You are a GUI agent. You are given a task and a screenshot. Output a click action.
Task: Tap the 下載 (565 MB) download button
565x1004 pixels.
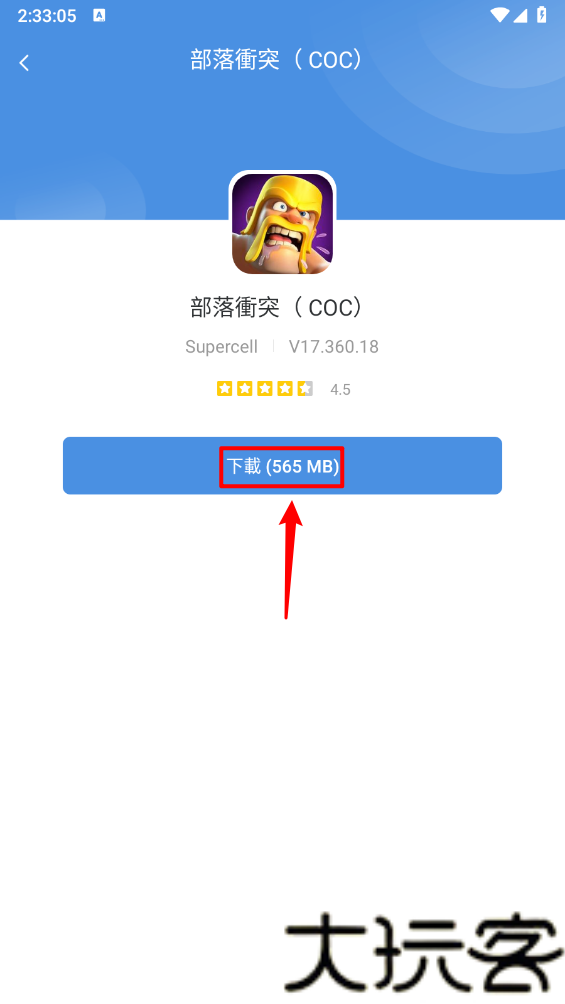282,466
